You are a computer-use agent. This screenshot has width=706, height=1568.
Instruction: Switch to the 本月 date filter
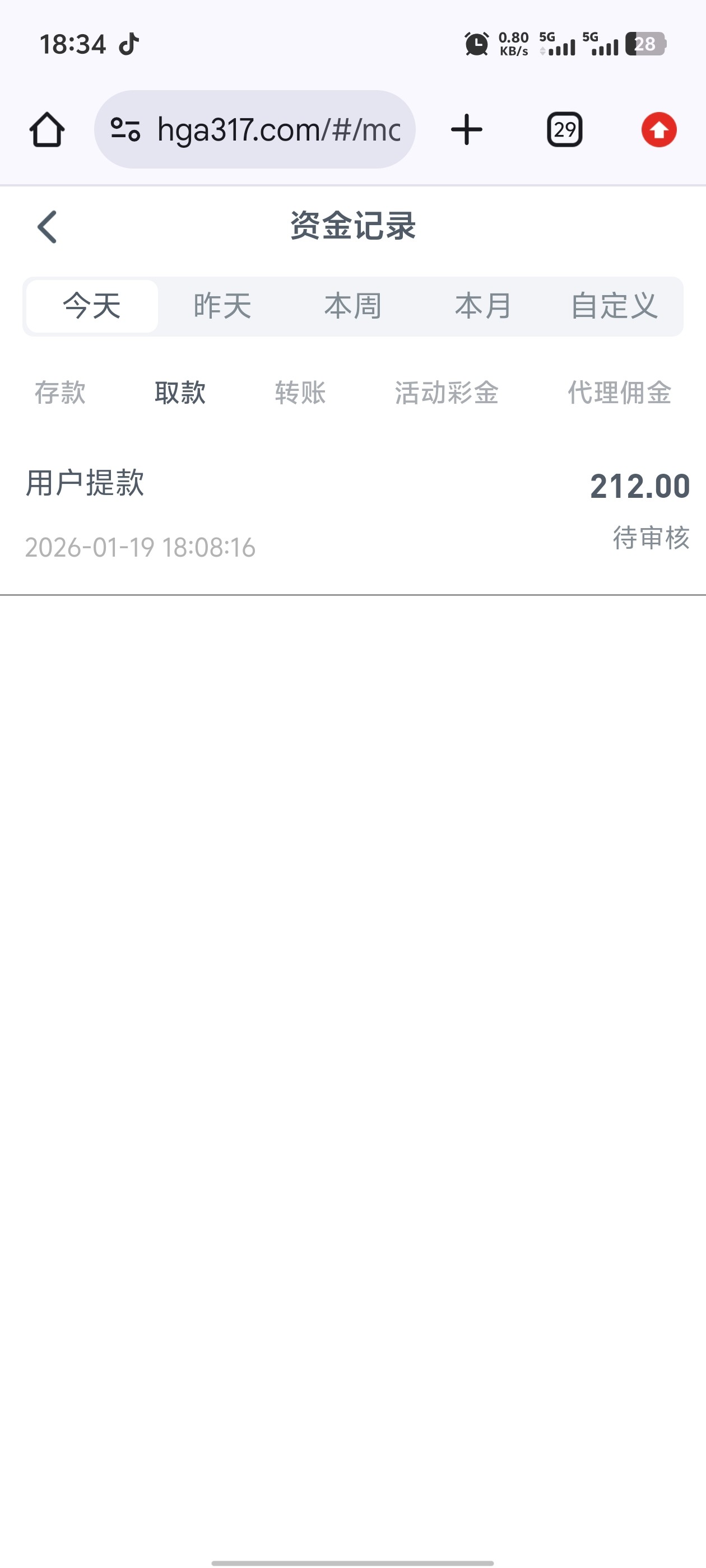pos(483,306)
